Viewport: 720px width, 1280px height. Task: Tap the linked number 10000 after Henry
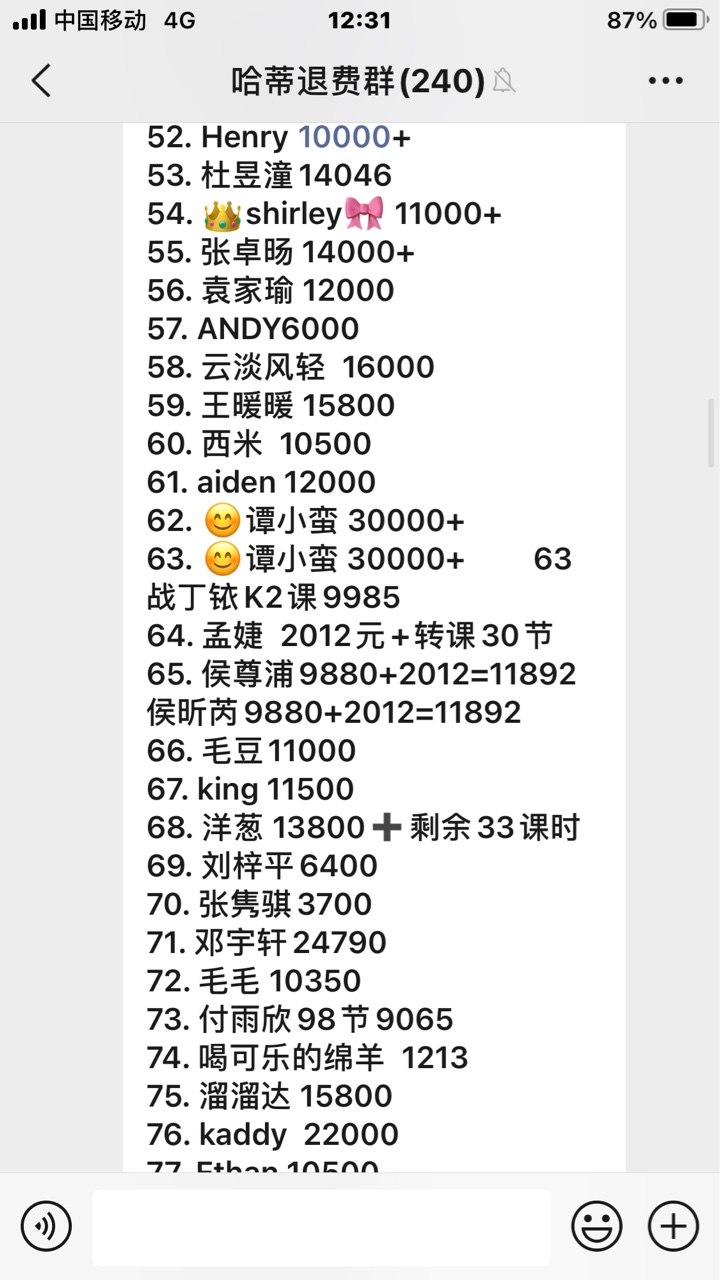344,137
